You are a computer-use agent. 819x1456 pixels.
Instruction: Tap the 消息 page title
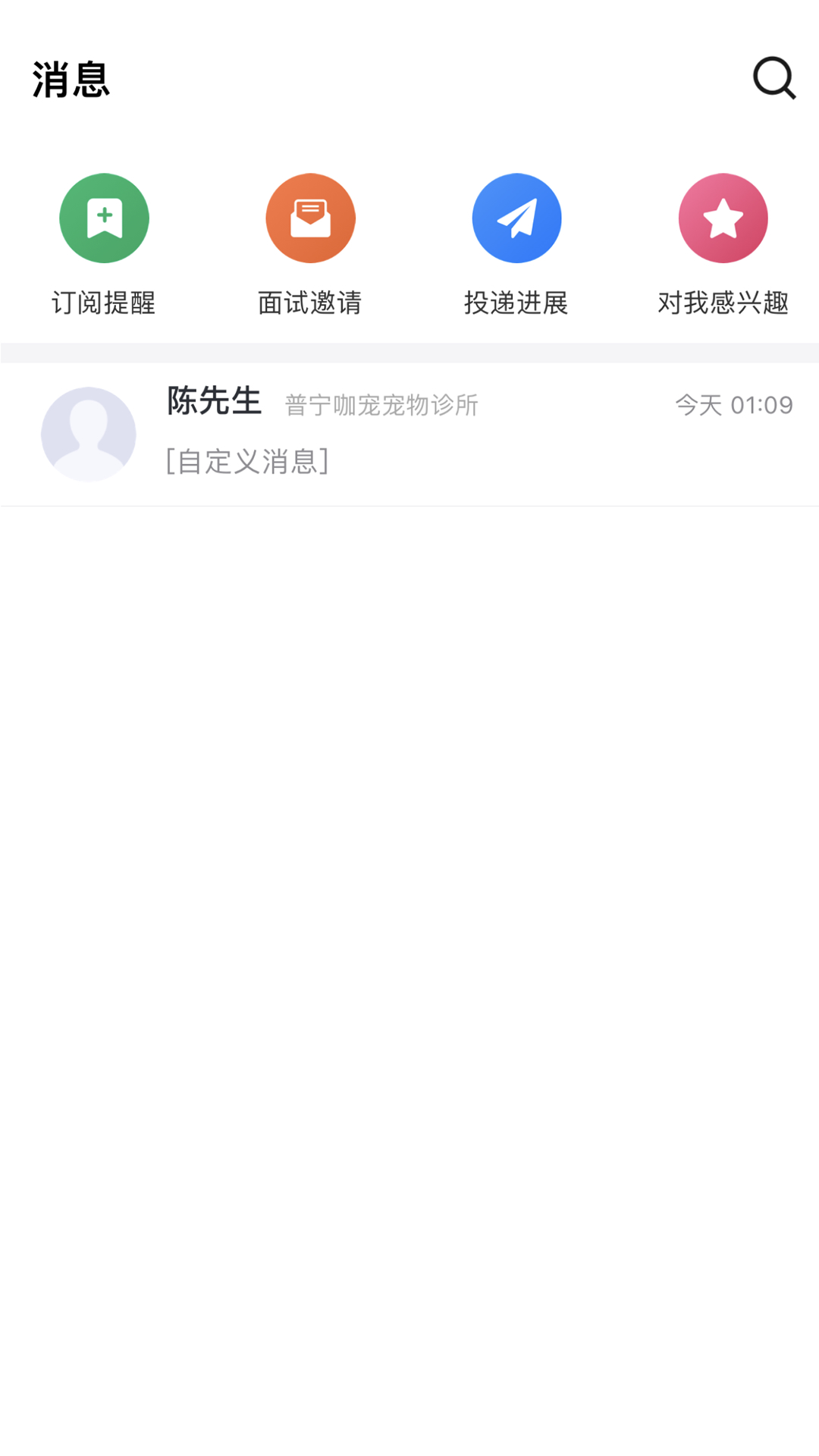click(71, 79)
